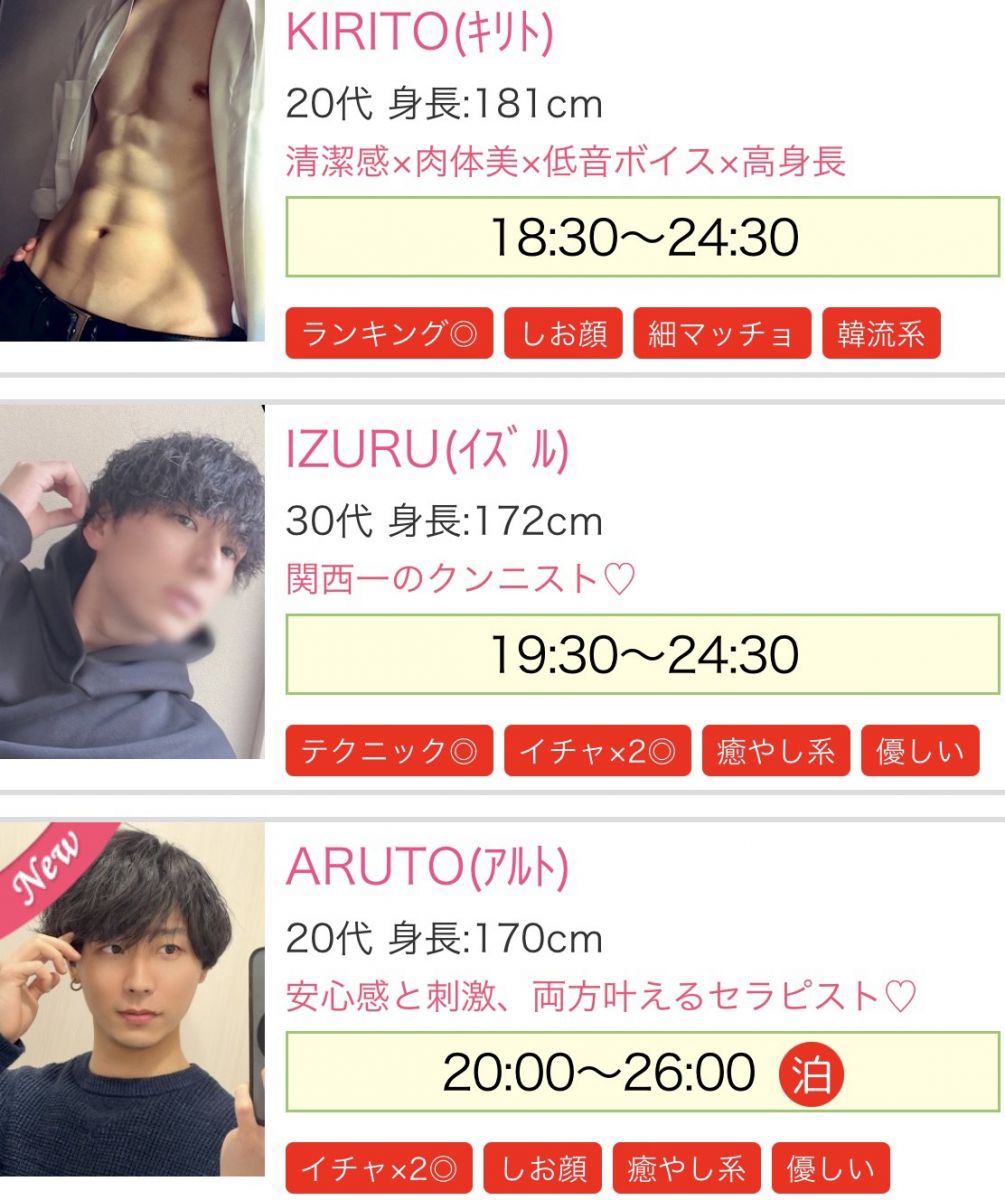This screenshot has height=1200, width=1005.
Task: Select ARUTO's イチャ×2◎ tag
Action: click(379, 1168)
